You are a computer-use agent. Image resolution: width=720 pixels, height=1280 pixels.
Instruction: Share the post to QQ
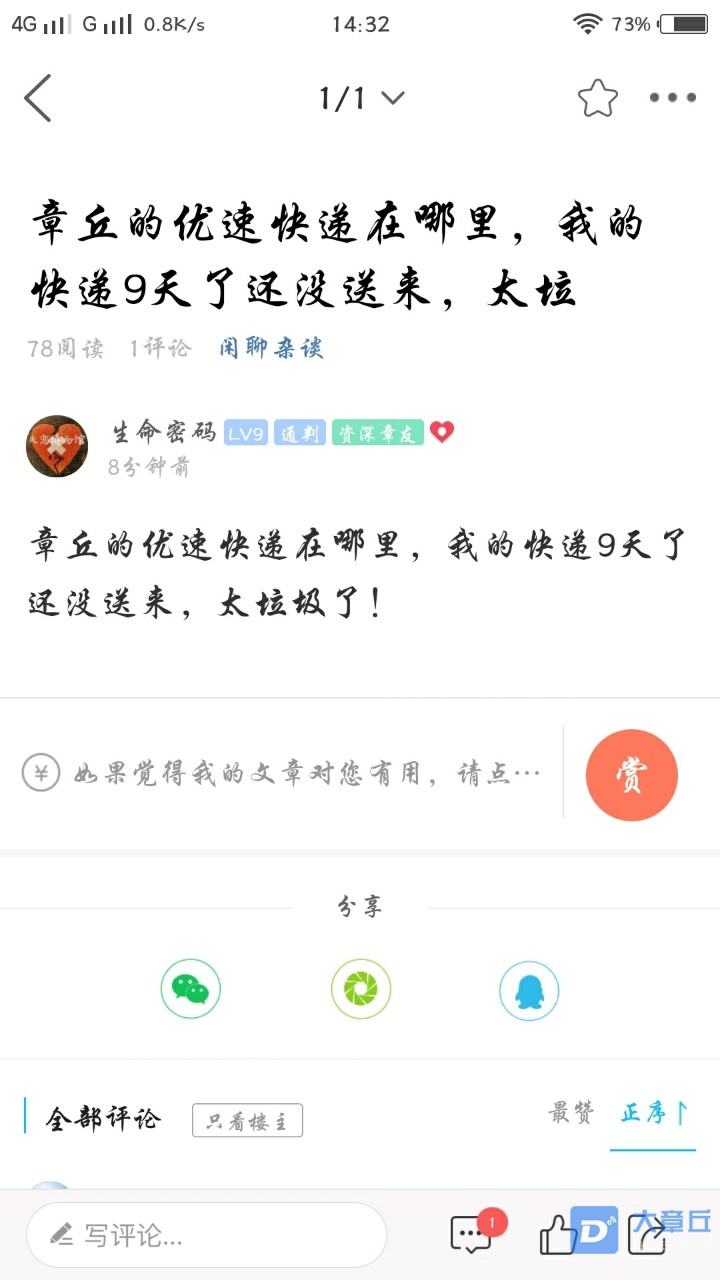point(529,990)
